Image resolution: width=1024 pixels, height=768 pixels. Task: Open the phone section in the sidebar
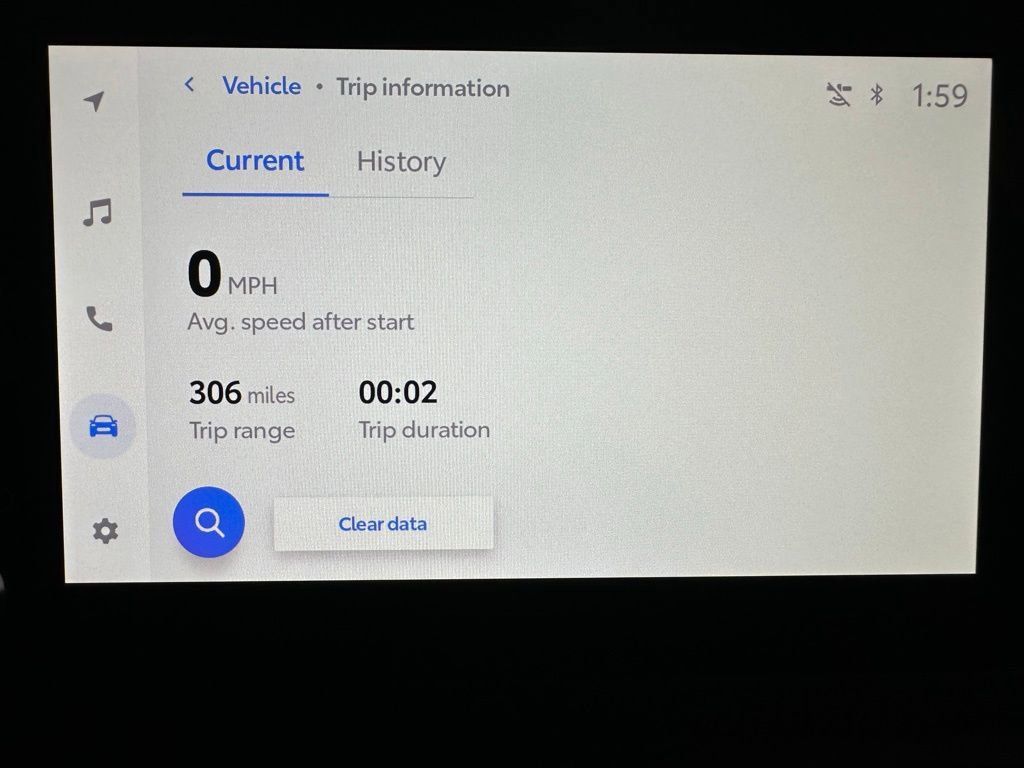[x=99, y=319]
